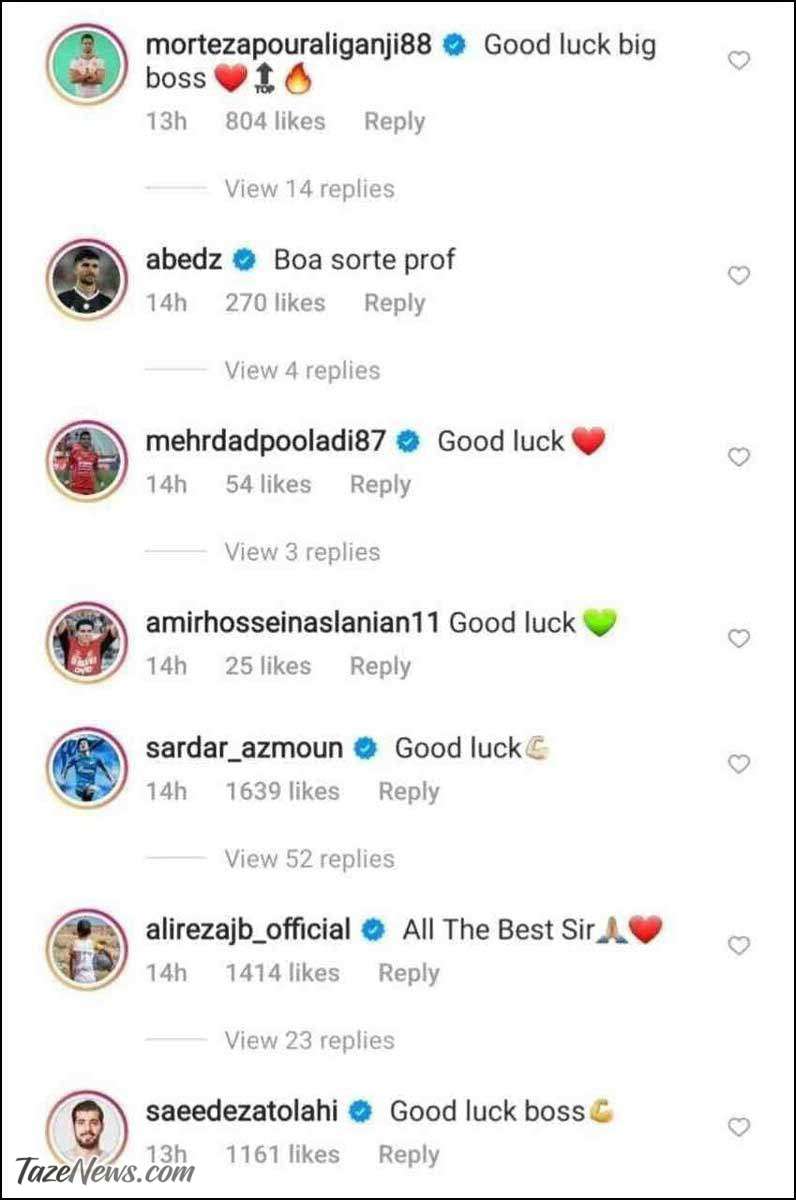The height and width of the screenshot is (1200, 796).
Task: Expand View 23 replies under alirezajb_official
Action: [309, 1041]
